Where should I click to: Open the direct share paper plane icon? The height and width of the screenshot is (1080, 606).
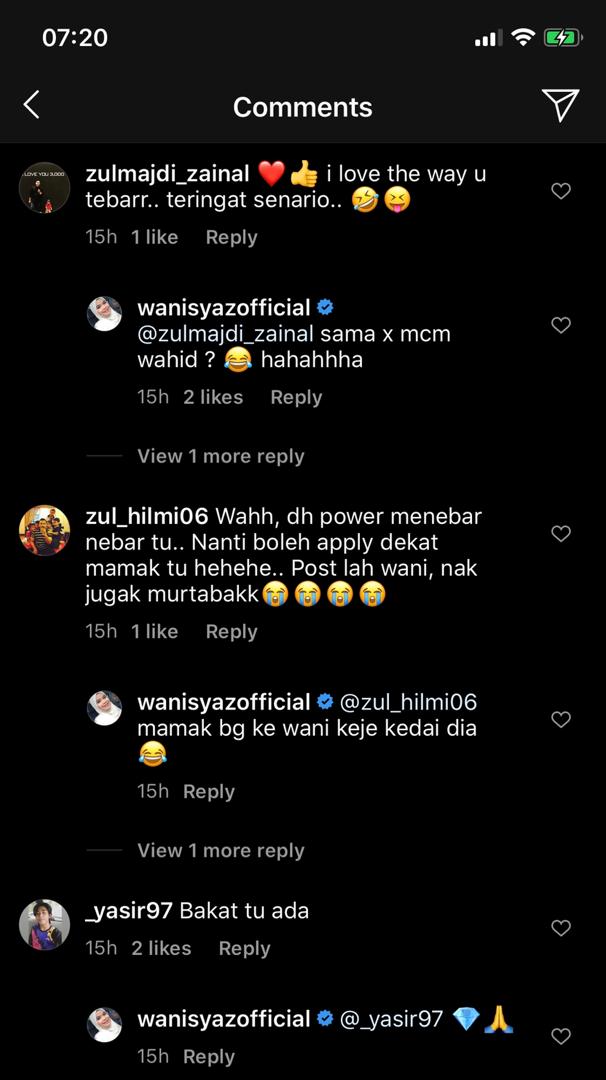click(x=560, y=105)
